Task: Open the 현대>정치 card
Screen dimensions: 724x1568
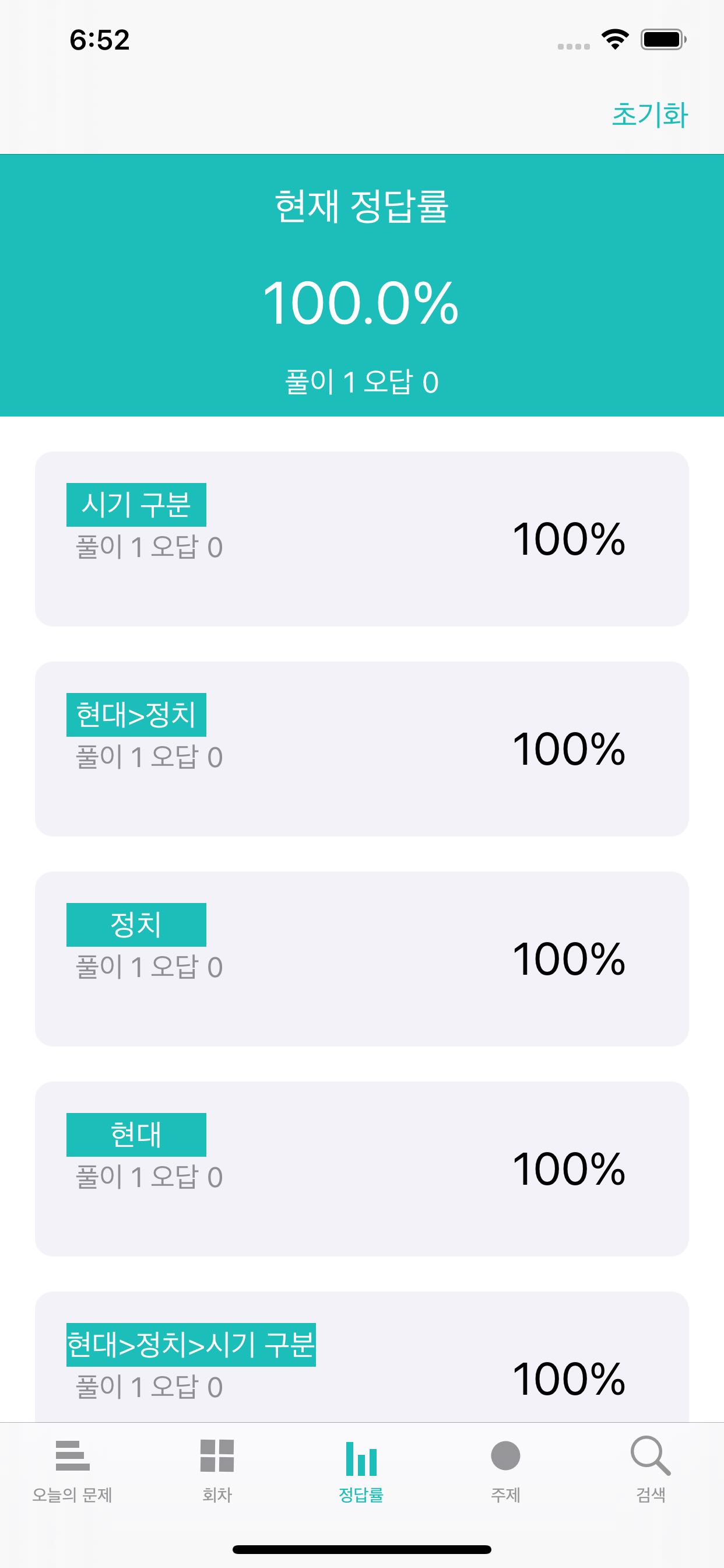Action: coord(361,748)
